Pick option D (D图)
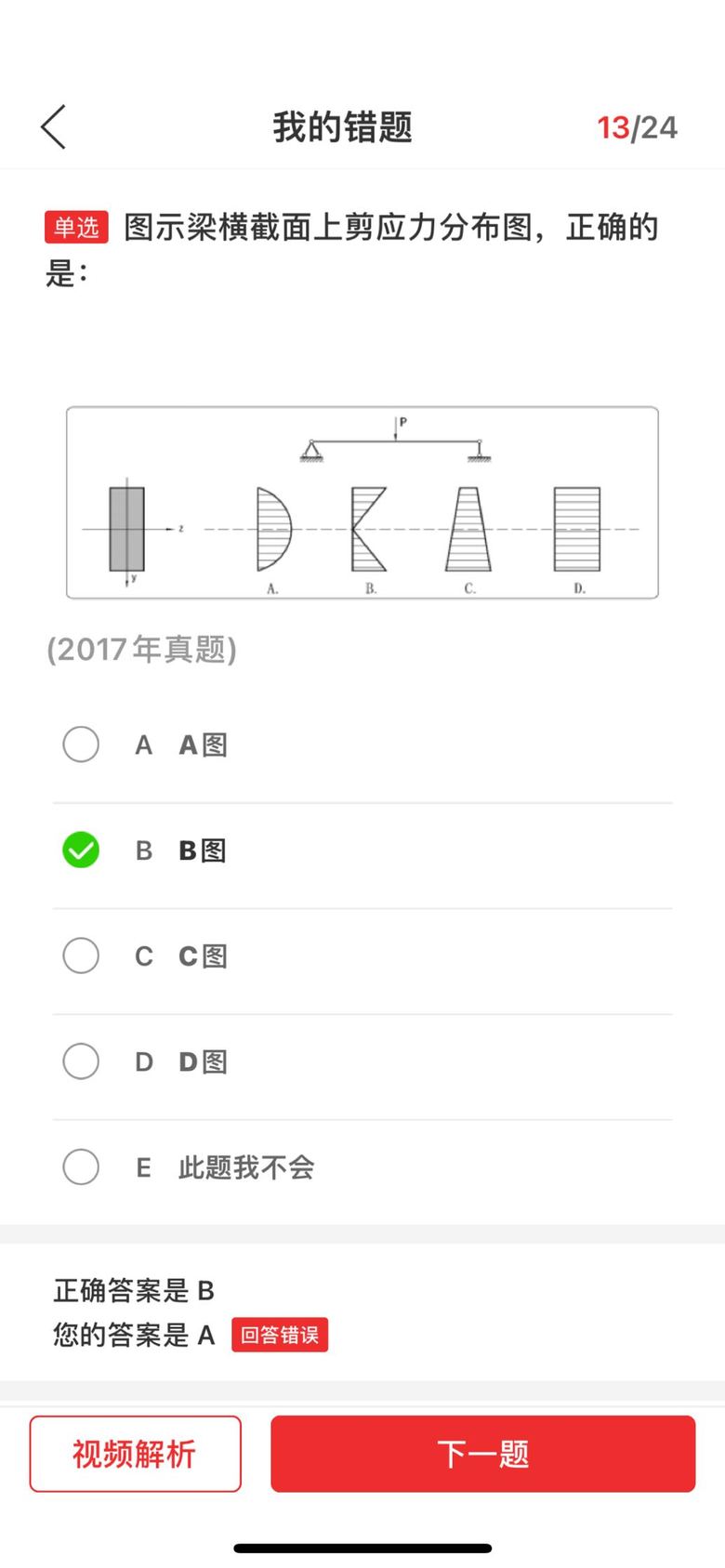Viewport: 725px width, 1568px height. pyautogui.click(x=81, y=1061)
